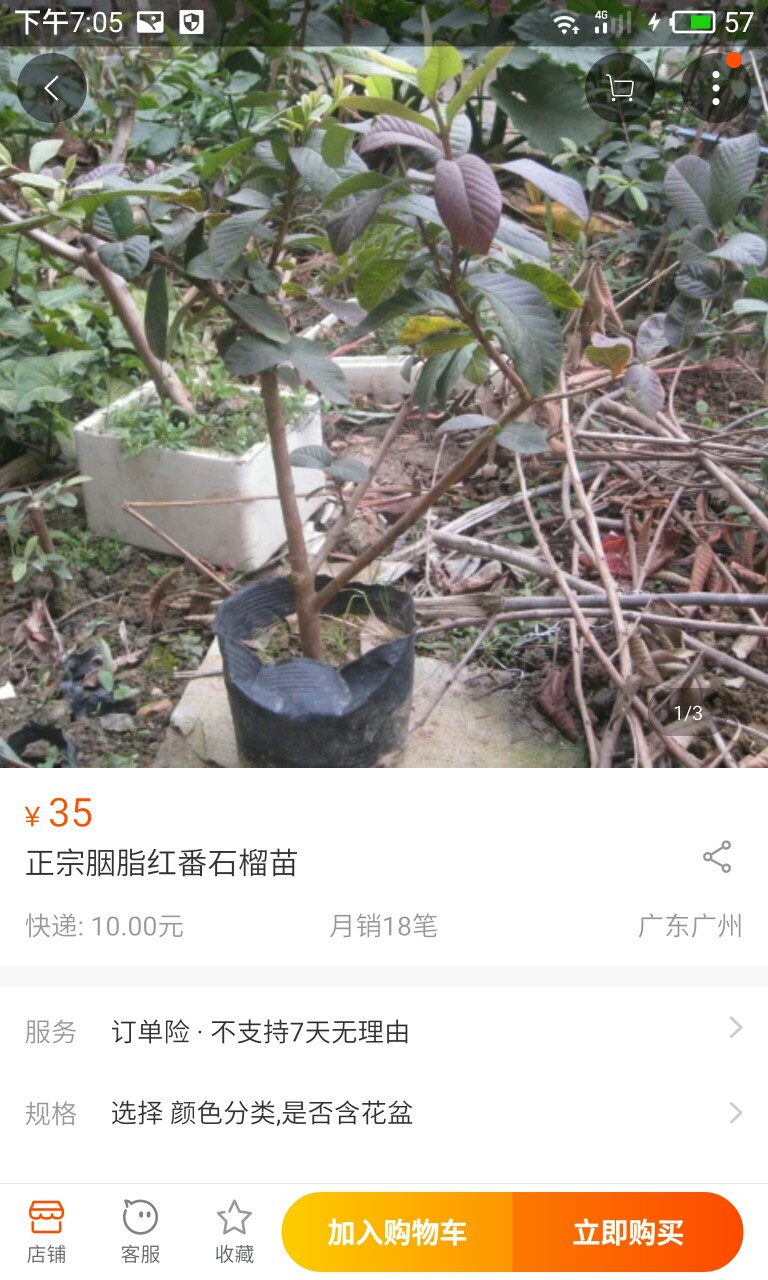The height and width of the screenshot is (1280, 768).
Task: Open the 服务 service details row
Action: tap(384, 1031)
